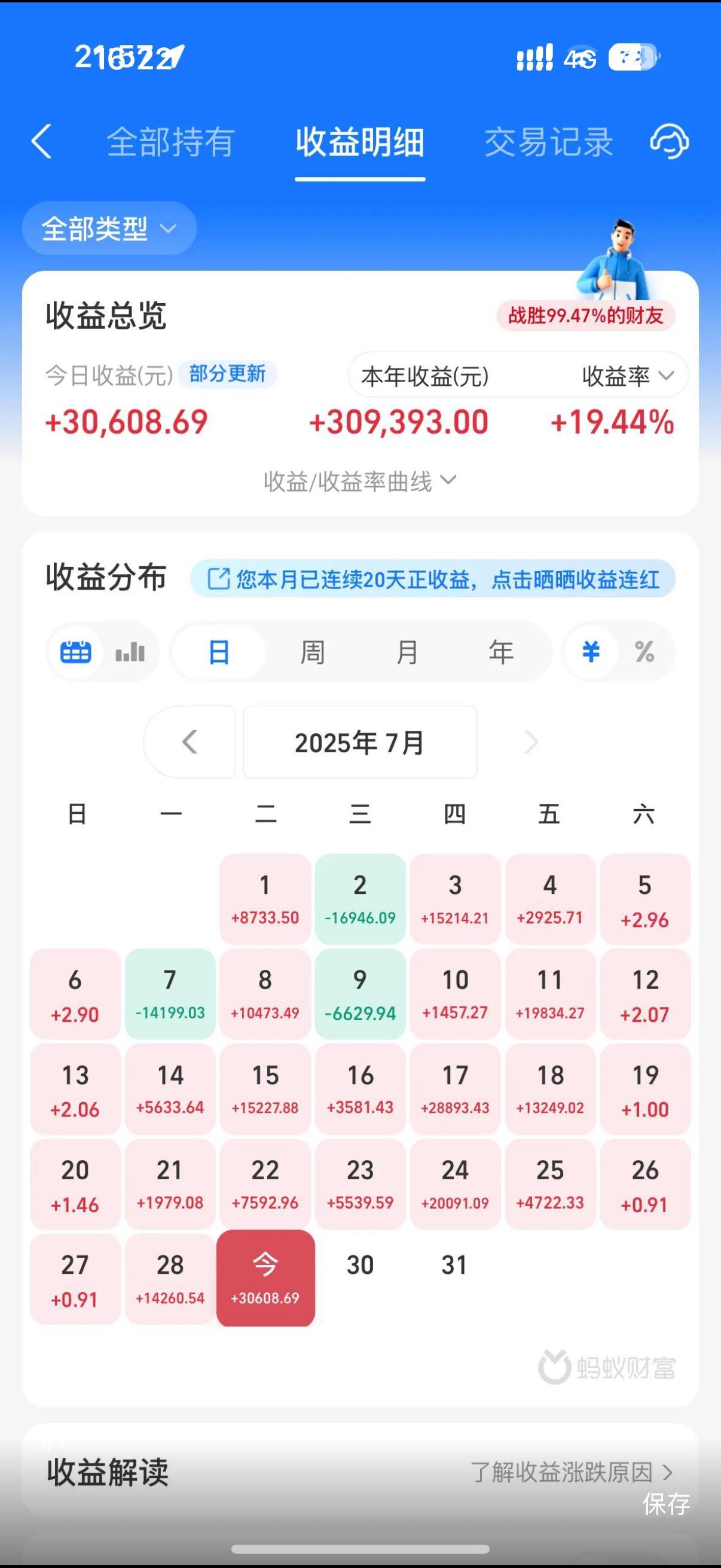The height and width of the screenshot is (1568, 721).
Task: Select the ¥ currency display mode
Action: (x=589, y=651)
